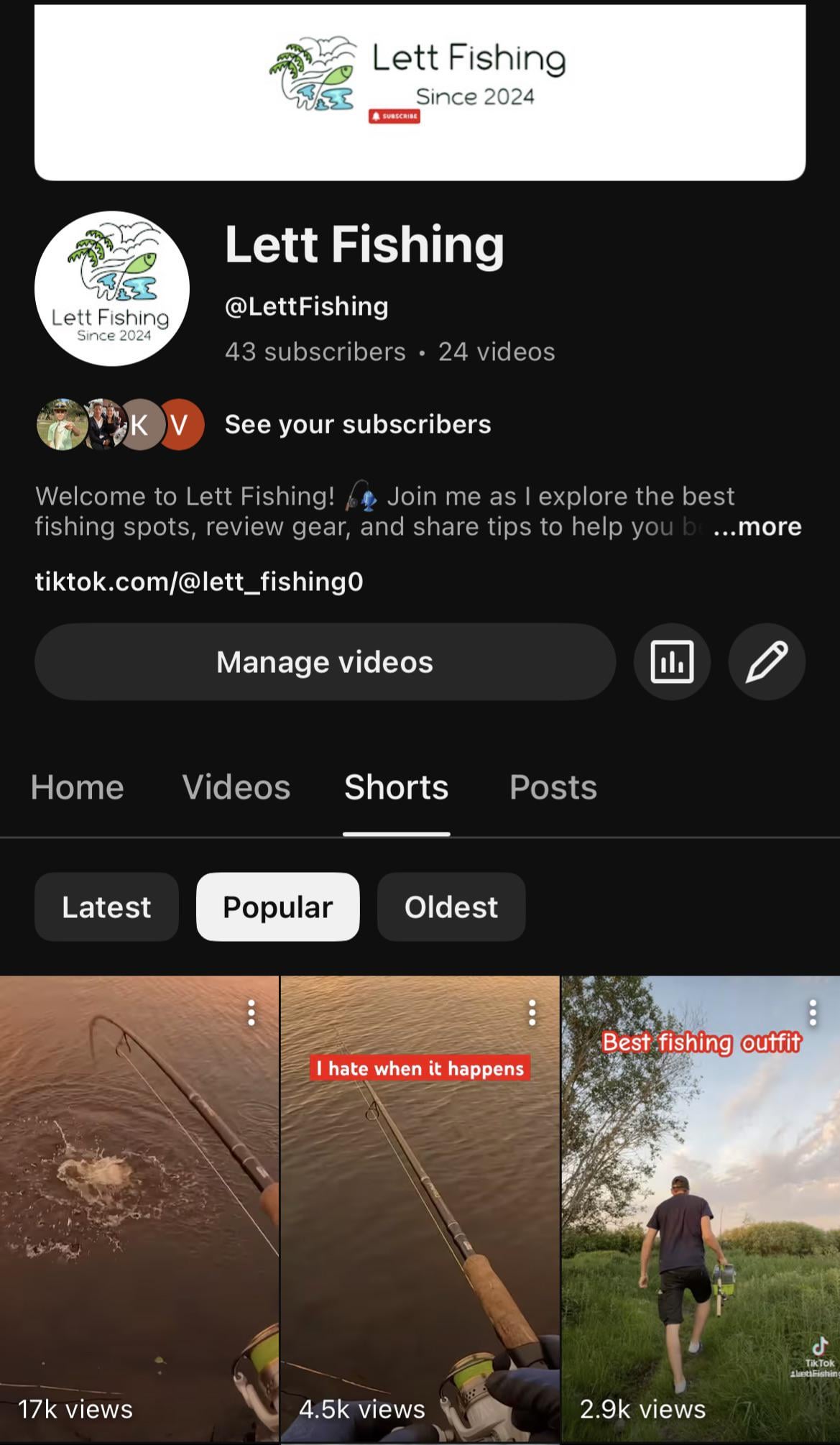840x1445 pixels.
Task: Select the Popular filter chip
Action: point(277,907)
